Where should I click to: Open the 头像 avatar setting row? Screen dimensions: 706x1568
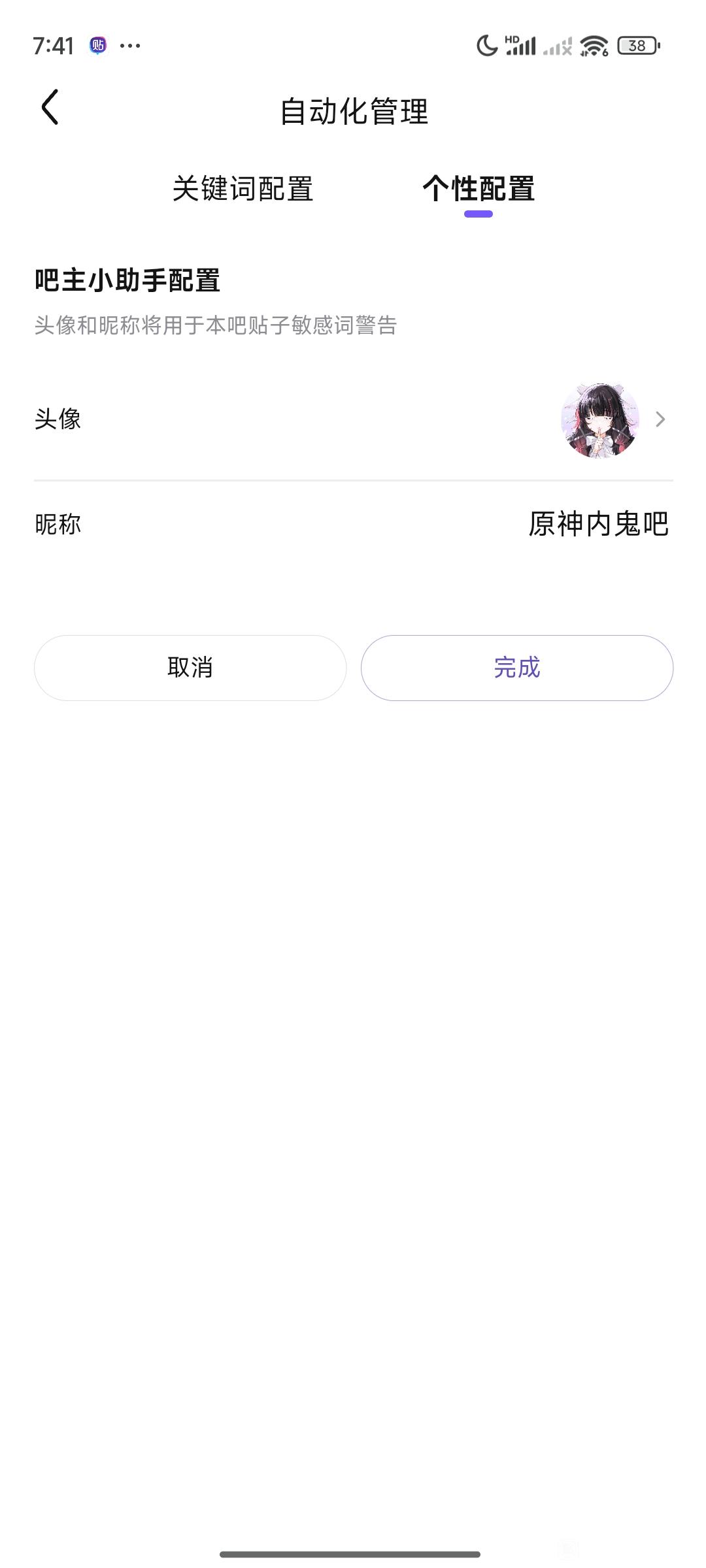click(x=353, y=419)
